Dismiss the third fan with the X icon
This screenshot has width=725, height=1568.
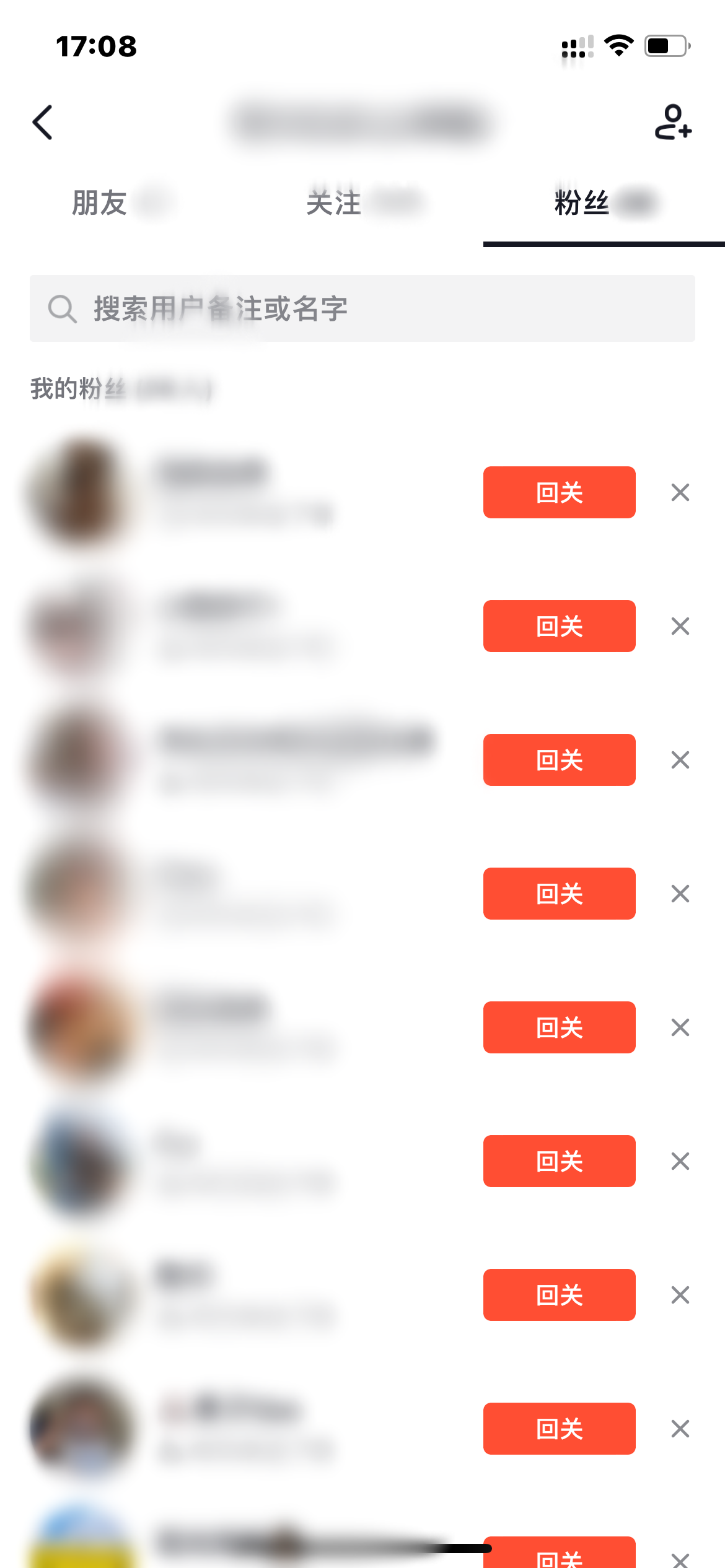(x=680, y=760)
